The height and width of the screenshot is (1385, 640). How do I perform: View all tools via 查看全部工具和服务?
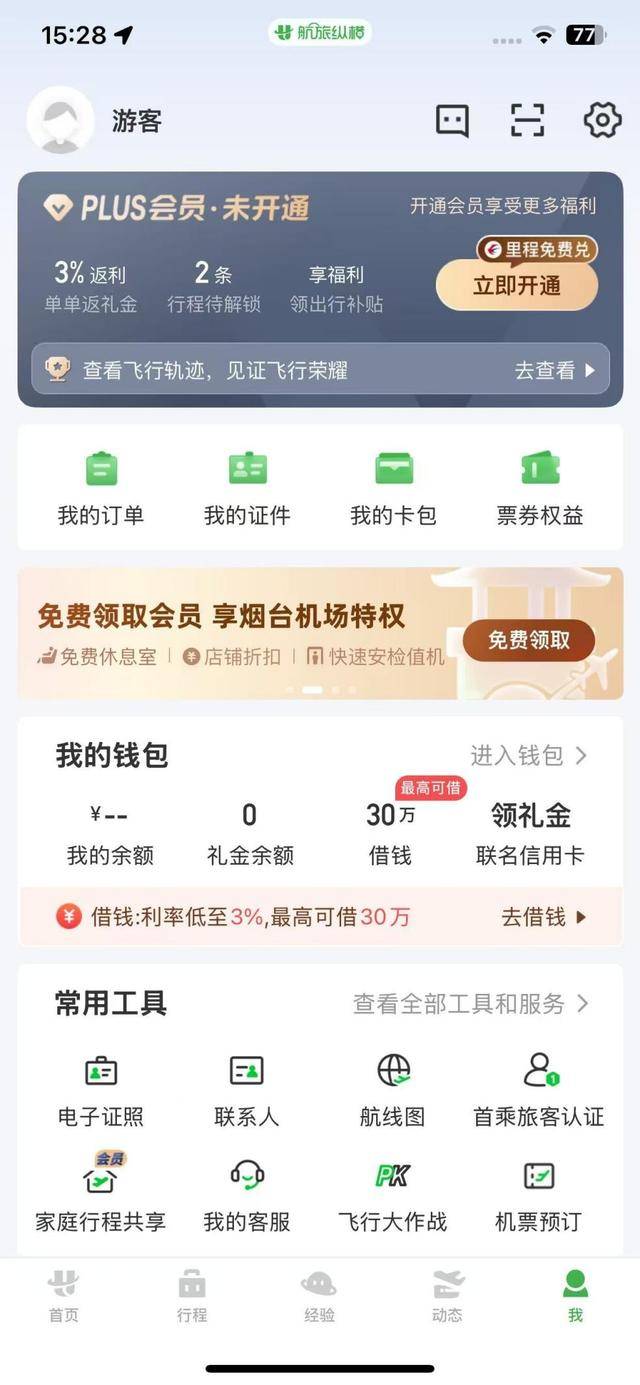pos(471,1004)
